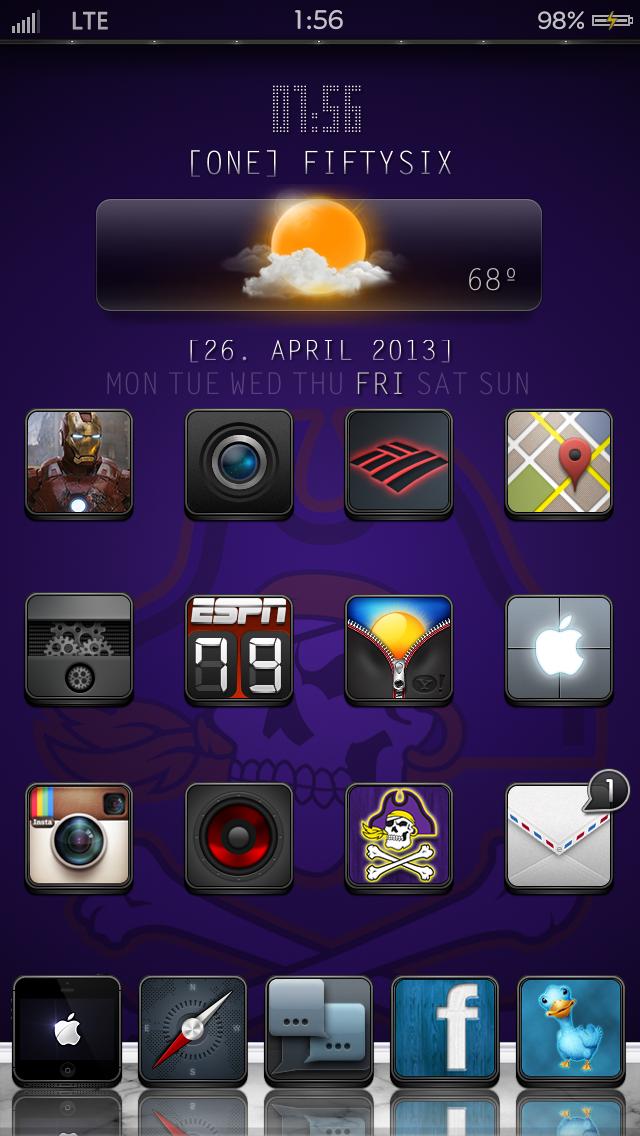
Task: Open the Settings app with gears
Action: tap(79, 648)
